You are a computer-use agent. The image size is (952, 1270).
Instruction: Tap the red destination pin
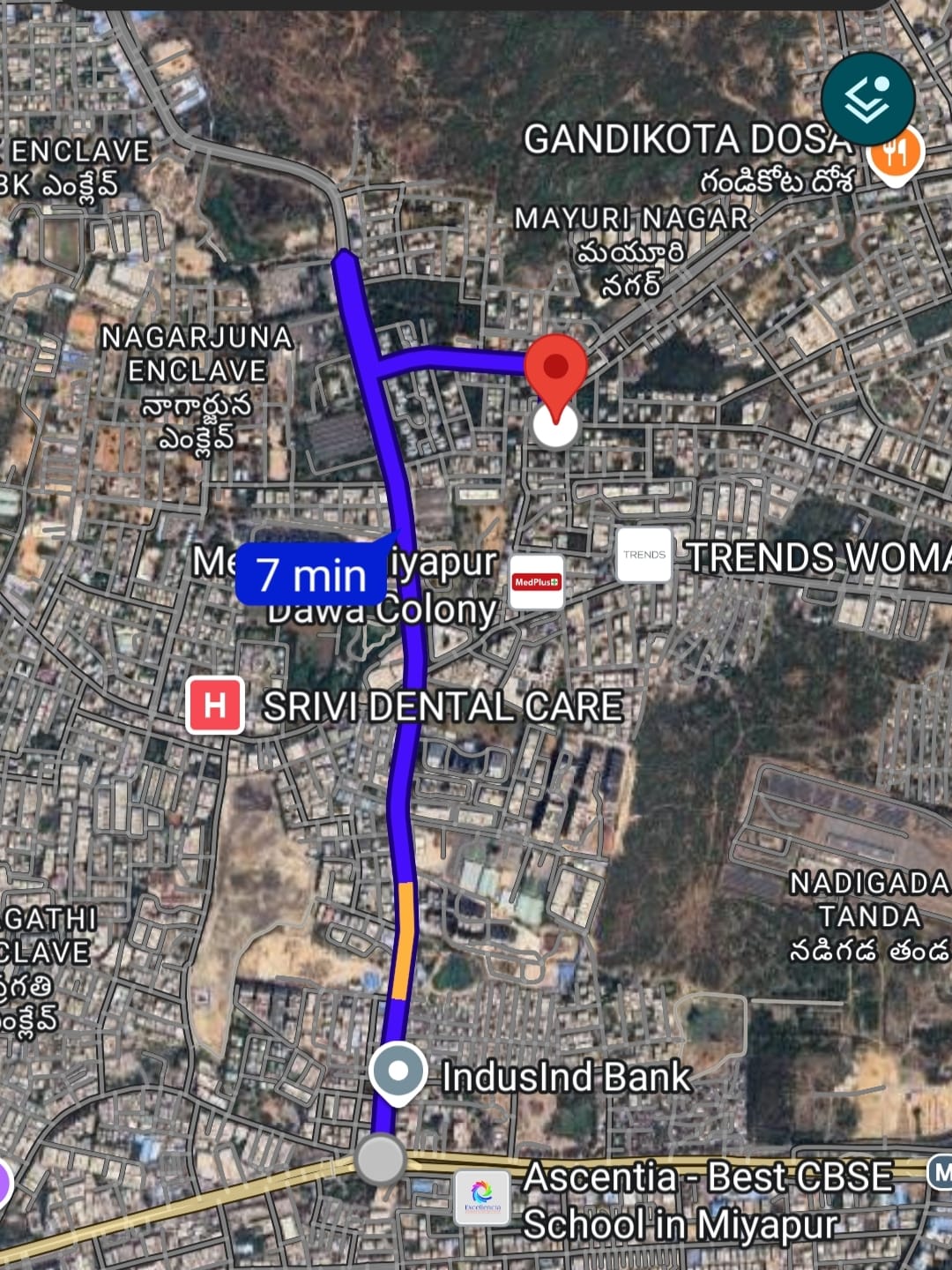[555, 371]
